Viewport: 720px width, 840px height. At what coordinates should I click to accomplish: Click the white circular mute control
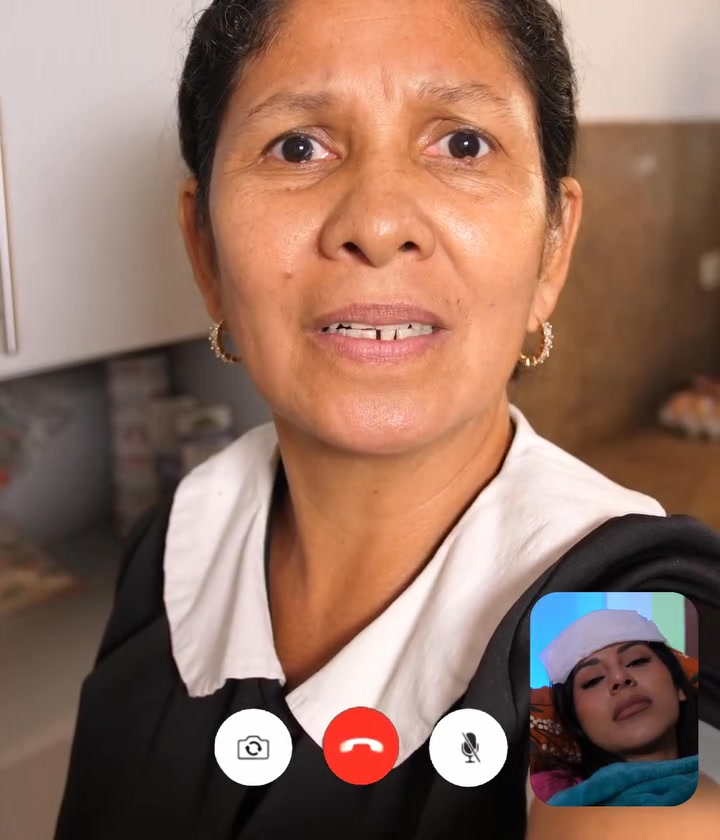coord(468,747)
